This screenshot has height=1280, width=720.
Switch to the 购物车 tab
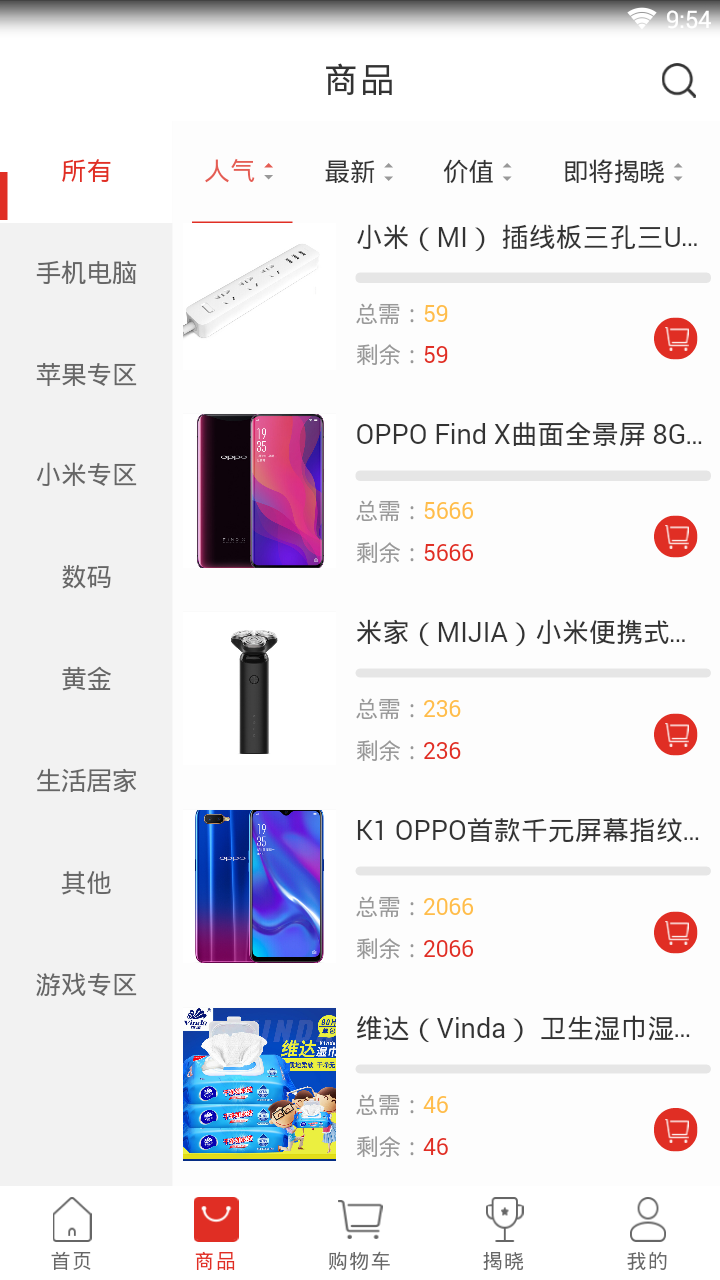pos(359,1234)
